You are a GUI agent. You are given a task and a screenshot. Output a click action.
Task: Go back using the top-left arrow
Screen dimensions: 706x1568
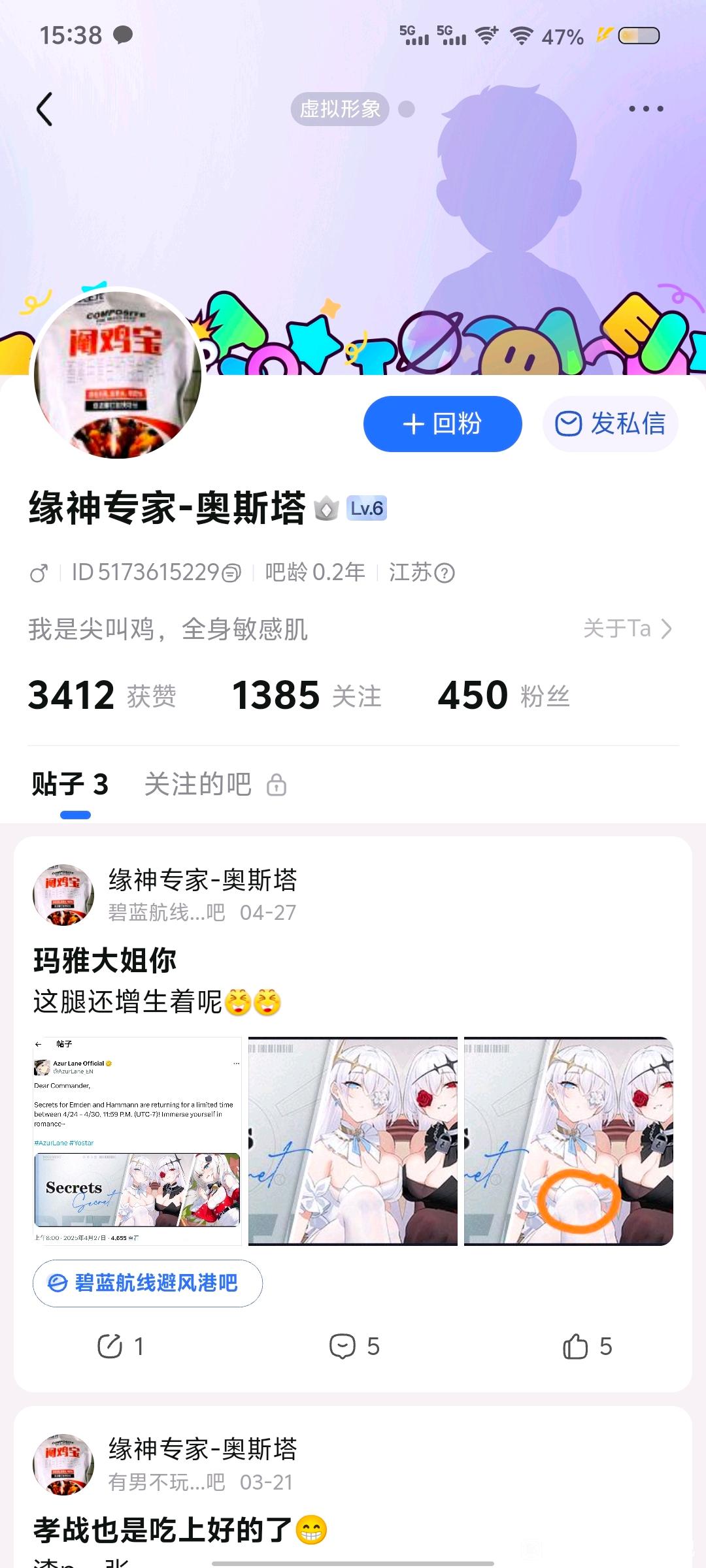click(44, 108)
